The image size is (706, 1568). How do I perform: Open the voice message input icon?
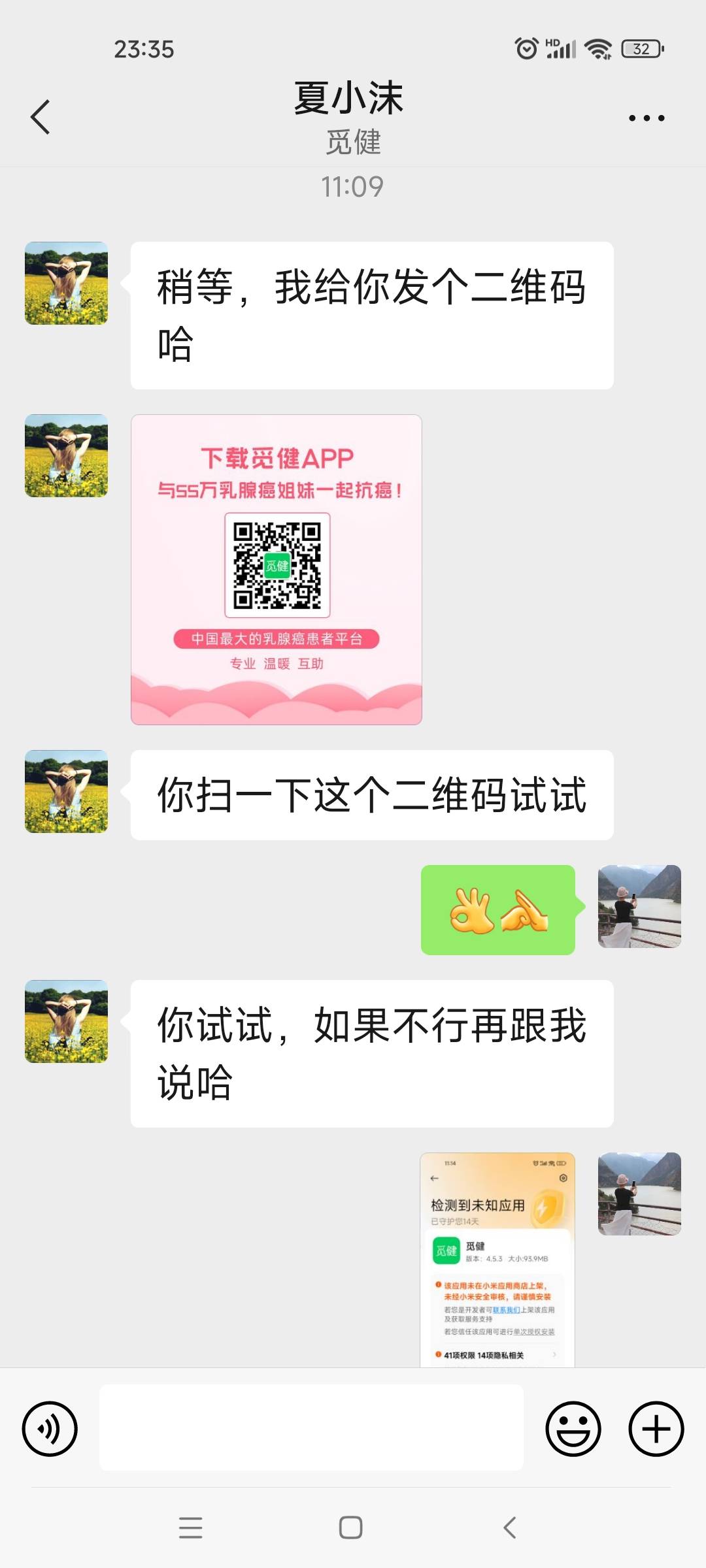tap(50, 1428)
